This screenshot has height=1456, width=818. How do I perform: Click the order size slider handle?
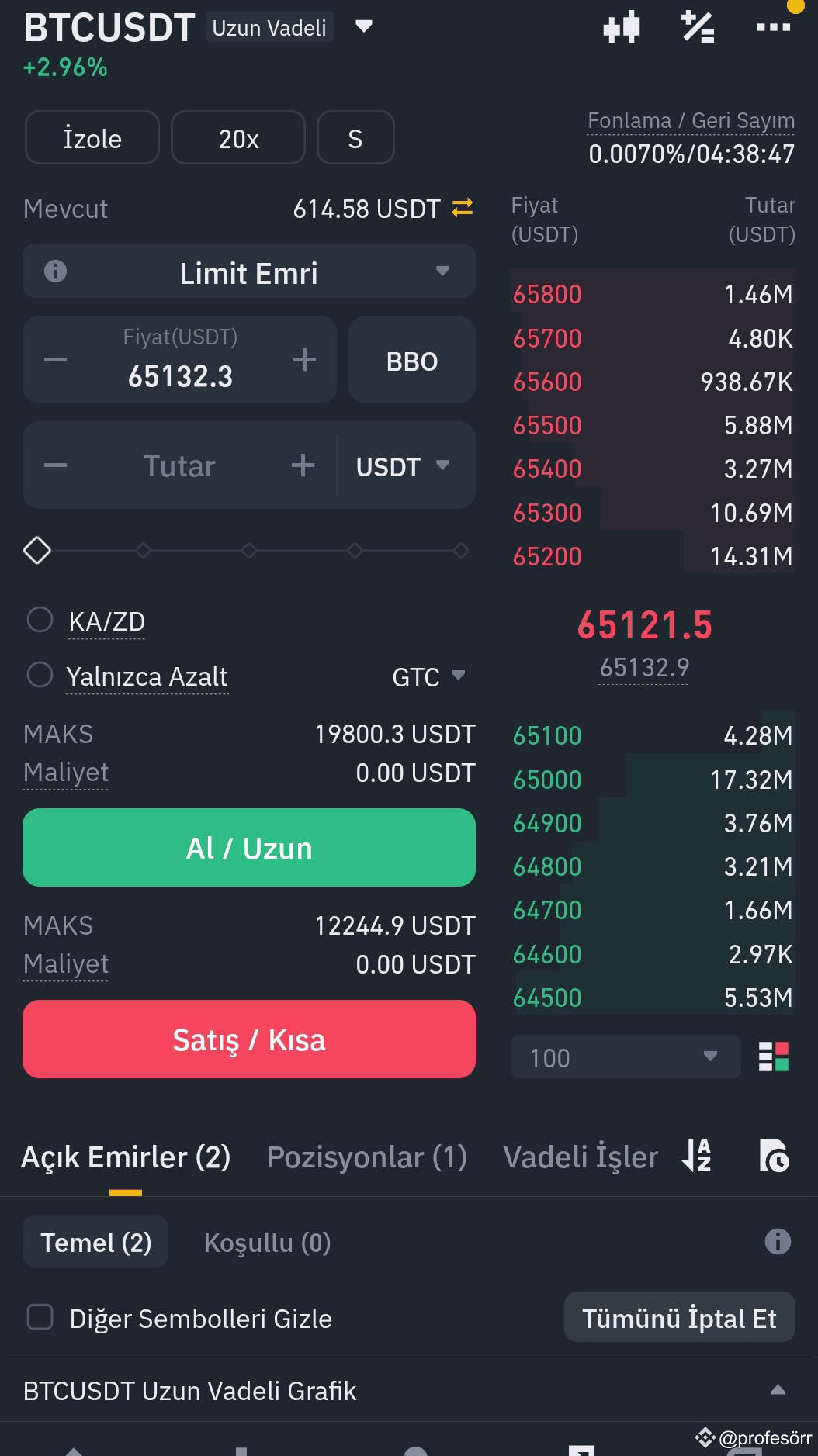point(36,550)
